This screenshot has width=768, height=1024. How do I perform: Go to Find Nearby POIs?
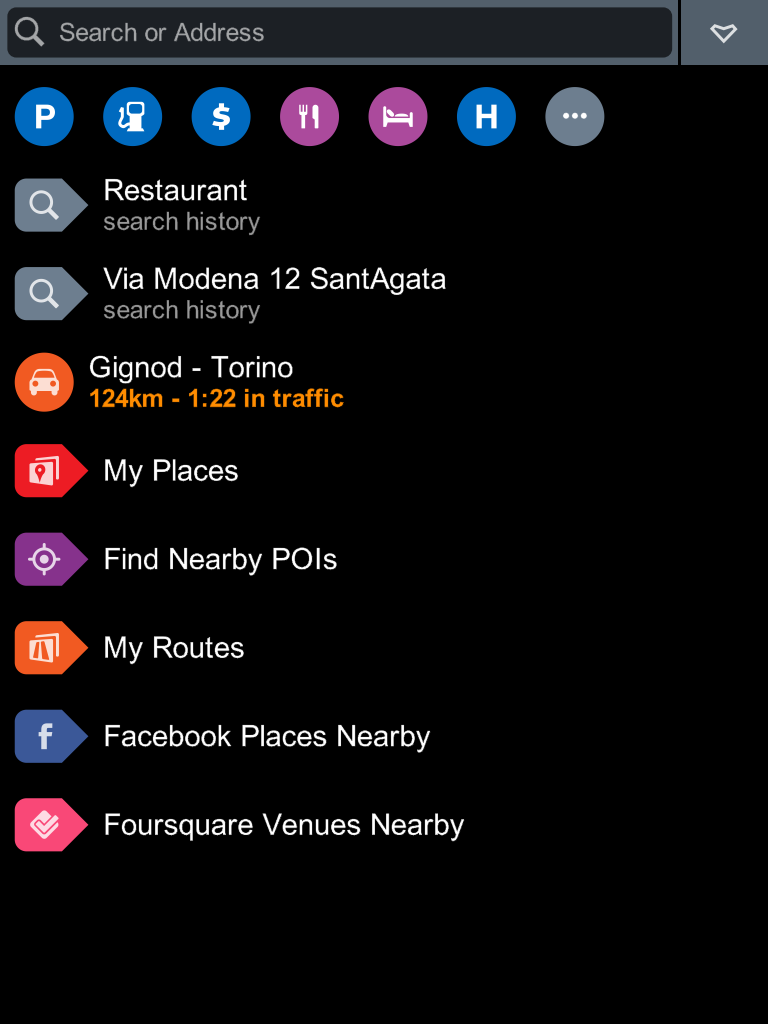220,559
